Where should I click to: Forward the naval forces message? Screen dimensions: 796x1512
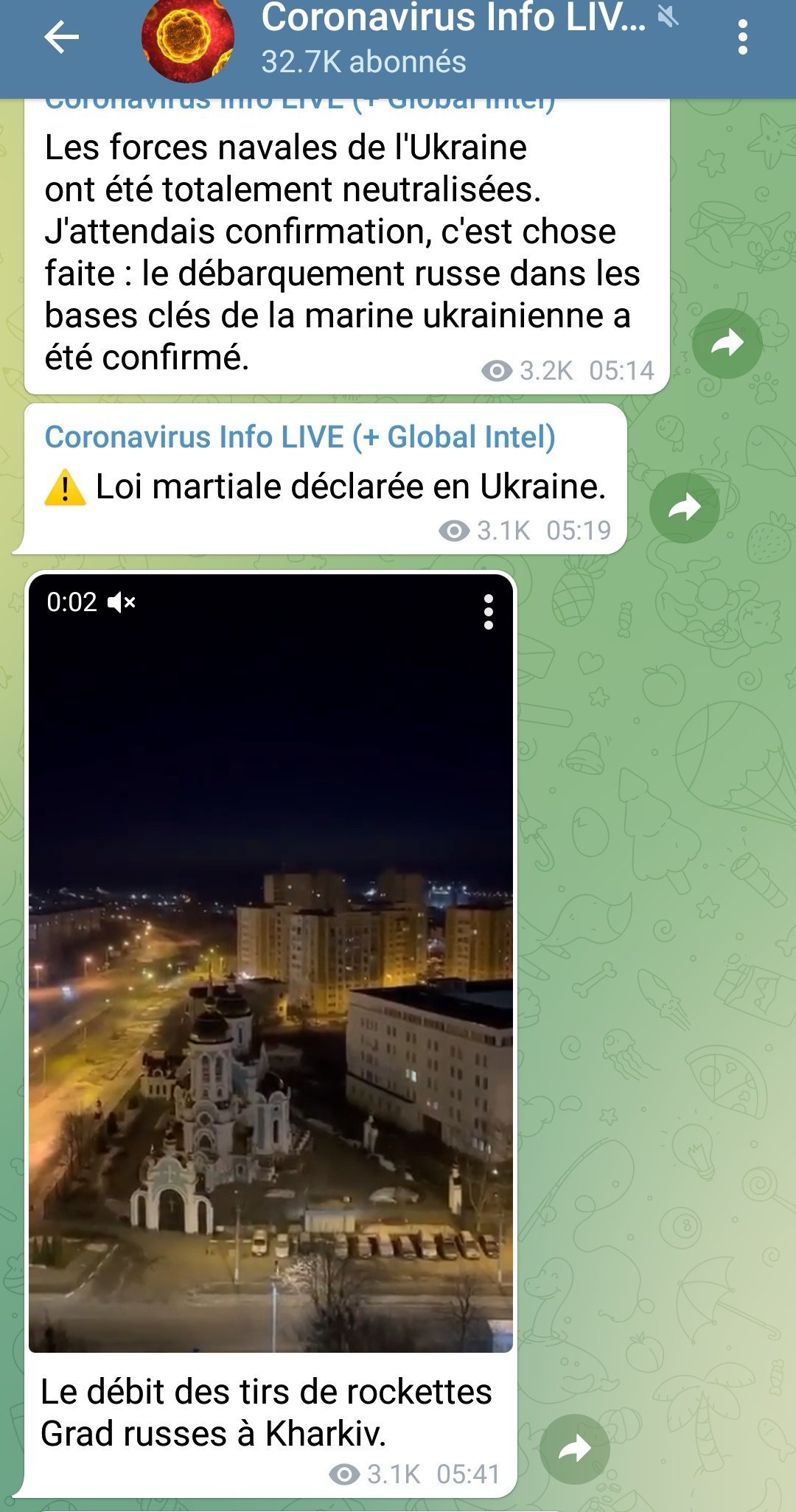[727, 344]
